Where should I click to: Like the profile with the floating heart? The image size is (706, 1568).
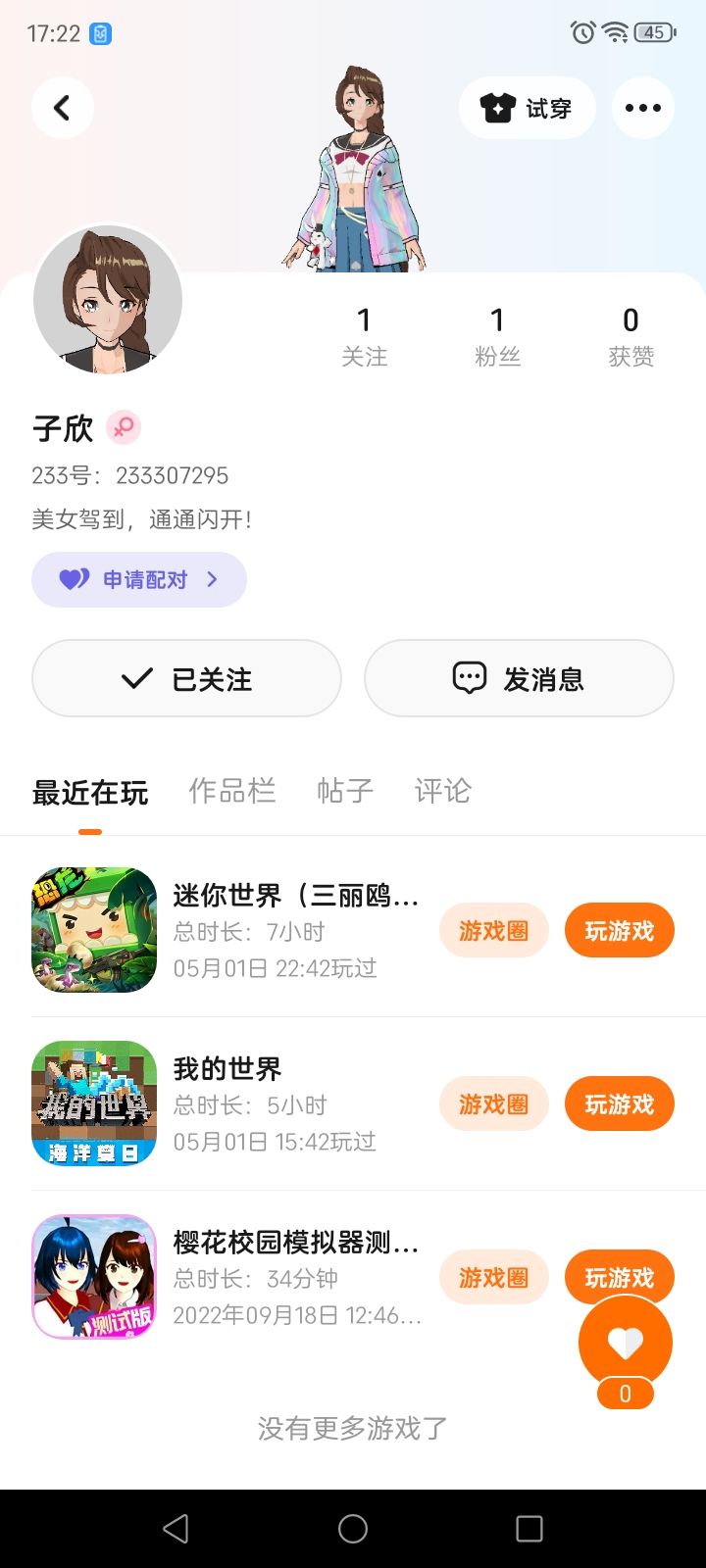(625, 1343)
